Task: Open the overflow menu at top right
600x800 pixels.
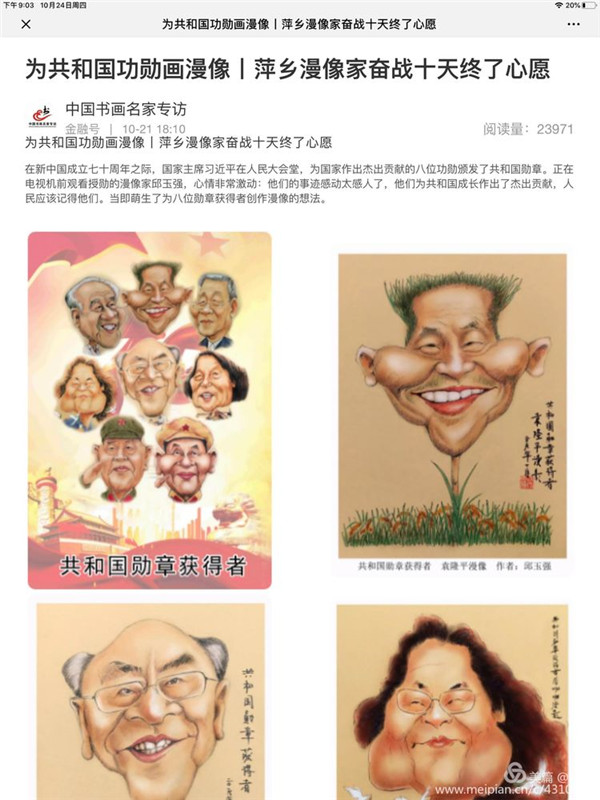Action: click(x=574, y=22)
